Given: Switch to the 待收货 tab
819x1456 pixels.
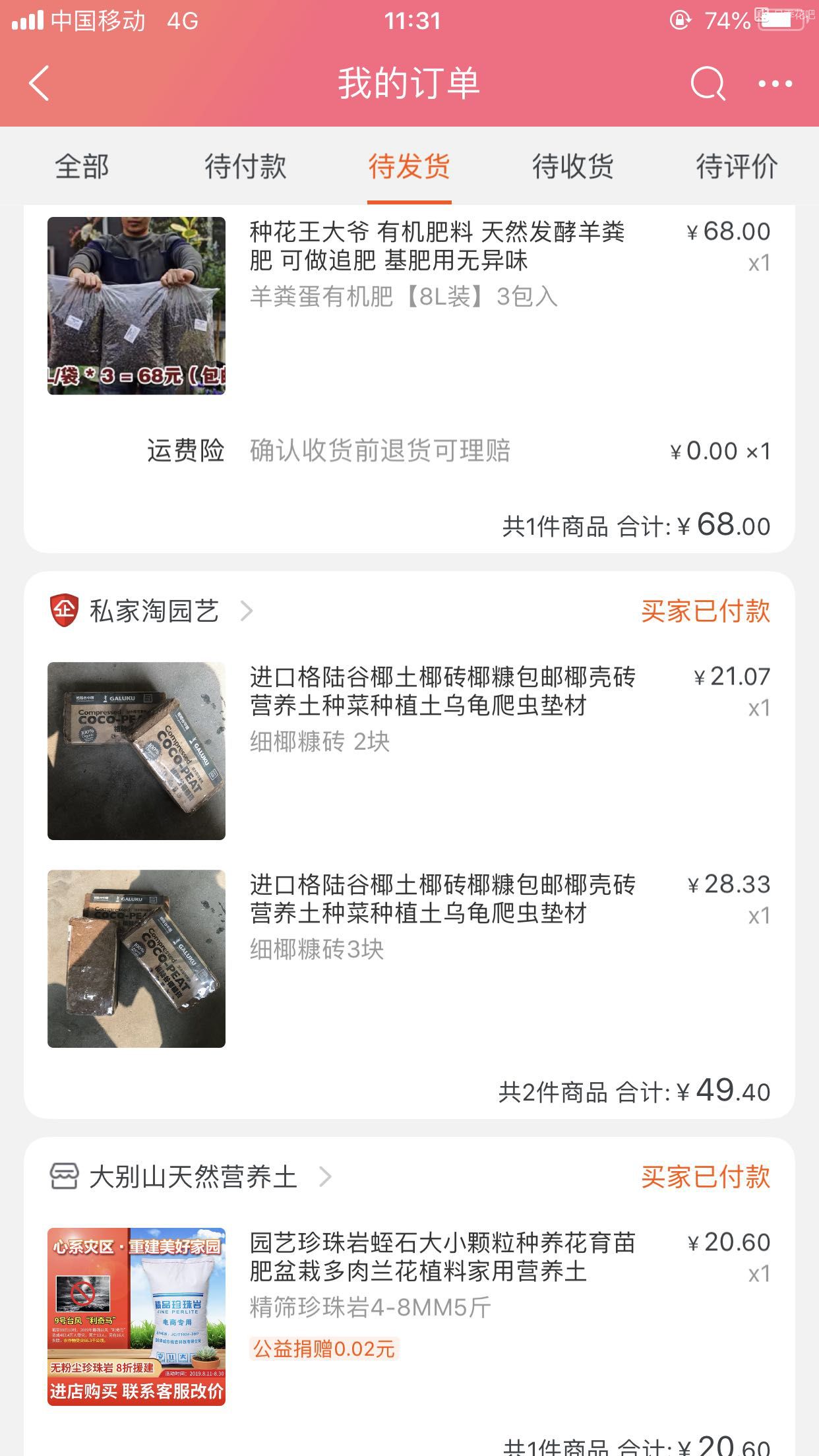Looking at the screenshot, I should coord(572,166).
